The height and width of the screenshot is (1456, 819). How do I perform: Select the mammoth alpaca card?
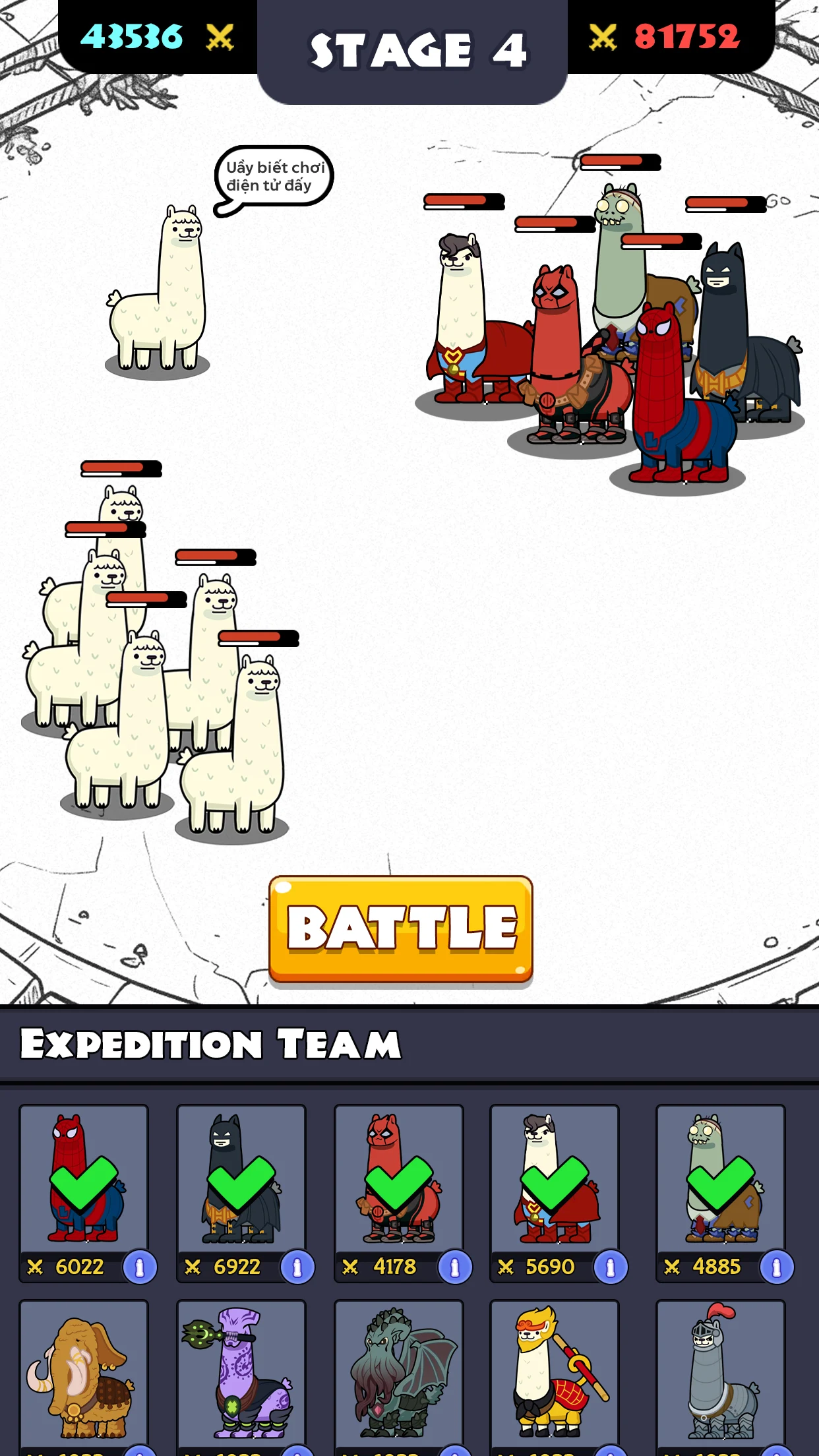[x=84, y=1375]
